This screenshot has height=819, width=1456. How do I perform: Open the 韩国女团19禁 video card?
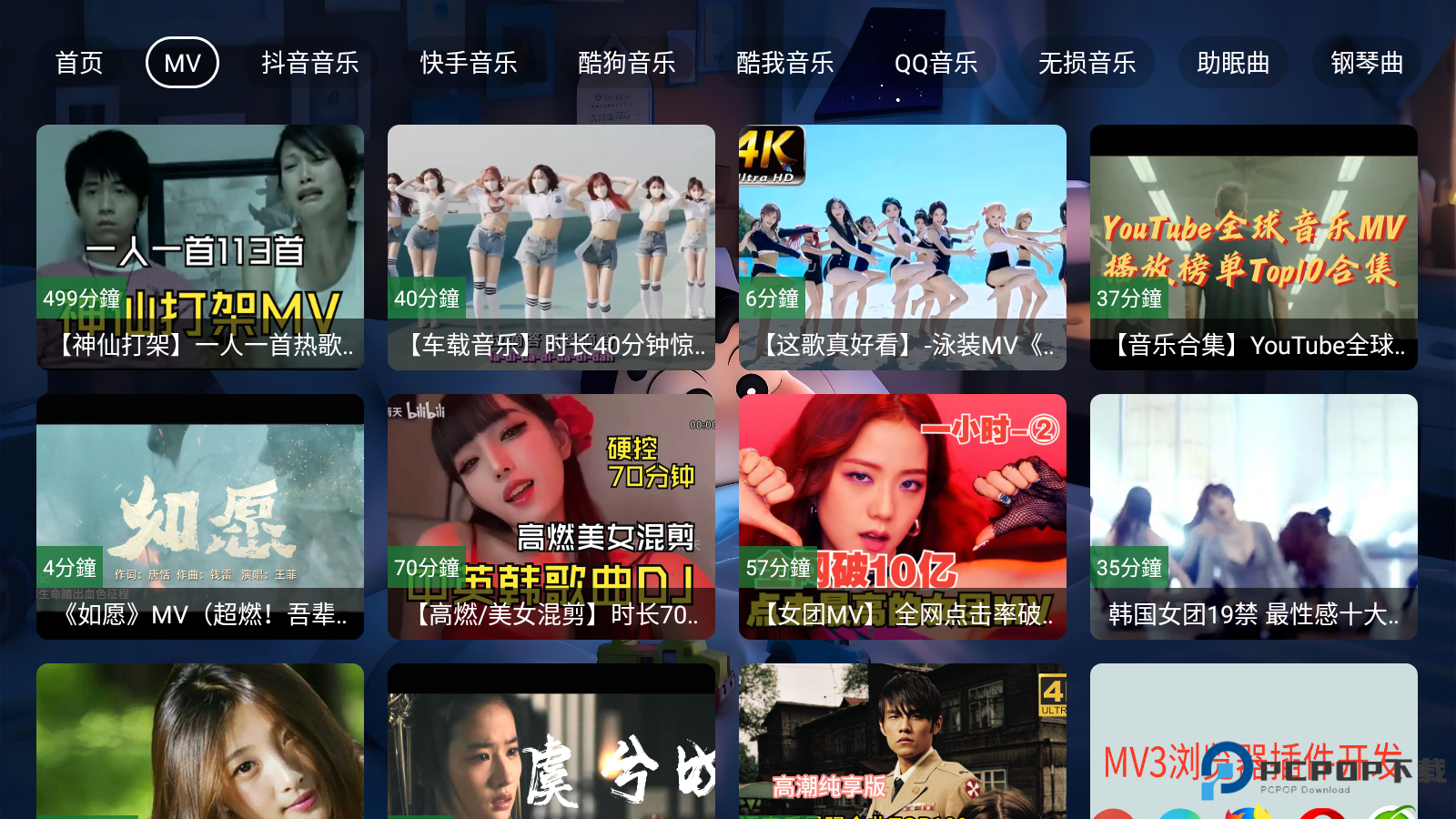1254,516
